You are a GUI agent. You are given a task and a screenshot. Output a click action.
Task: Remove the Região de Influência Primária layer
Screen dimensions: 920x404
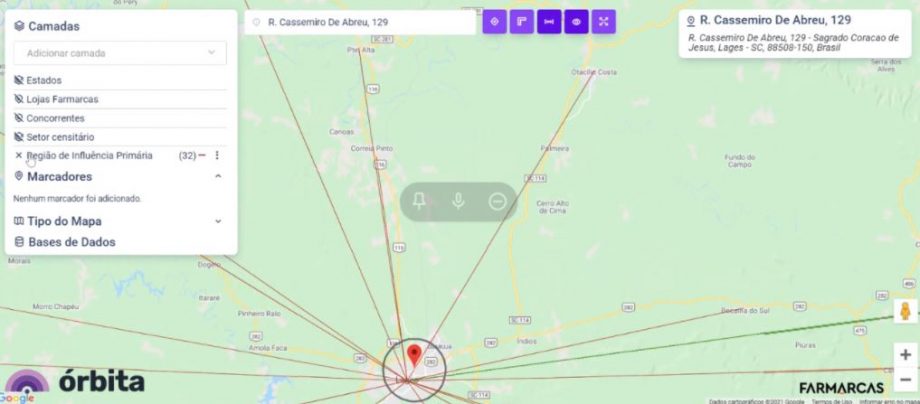pyautogui.click(x=19, y=155)
